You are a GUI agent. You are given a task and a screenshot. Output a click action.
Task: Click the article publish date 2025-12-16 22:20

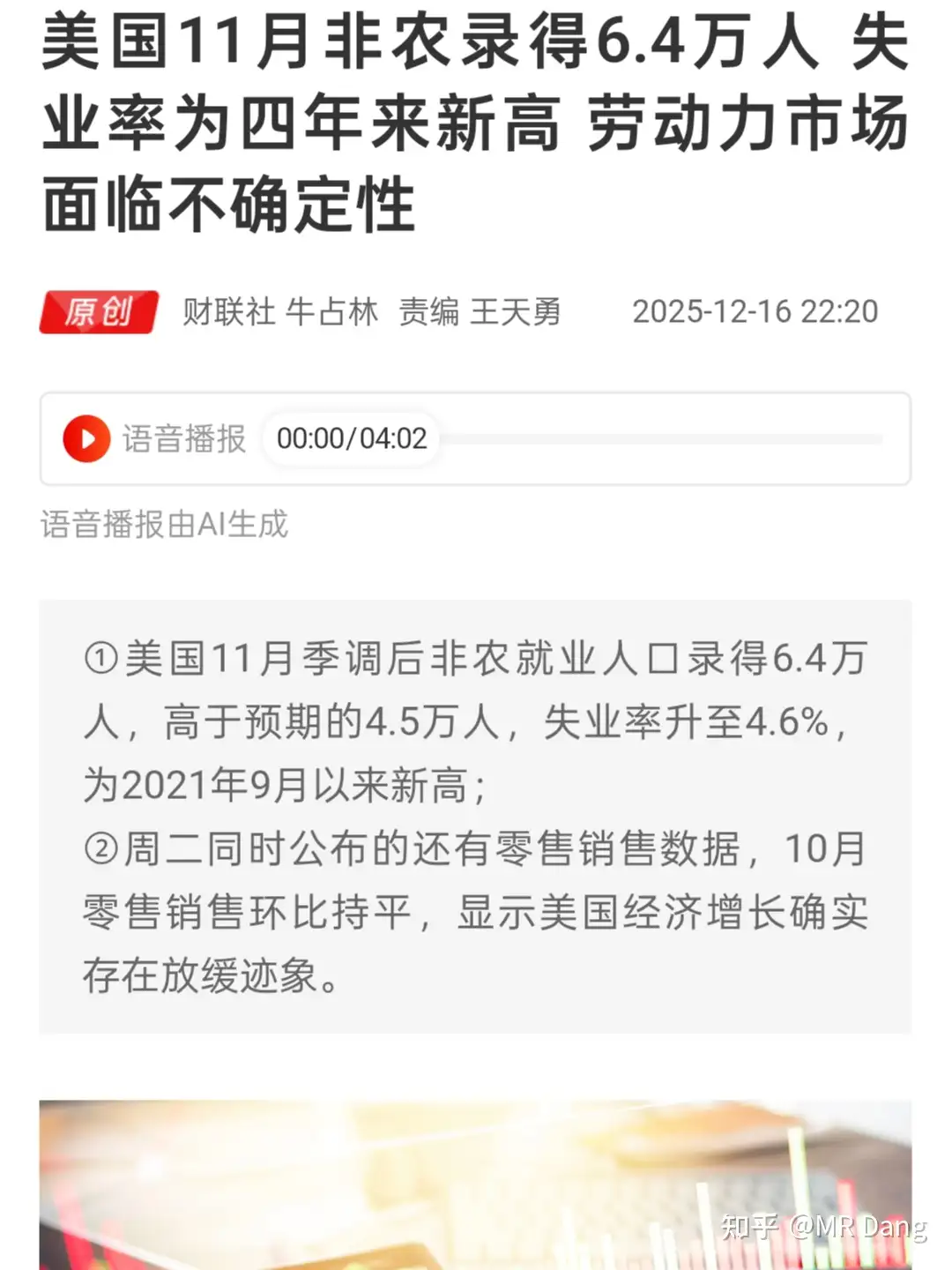(755, 312)
